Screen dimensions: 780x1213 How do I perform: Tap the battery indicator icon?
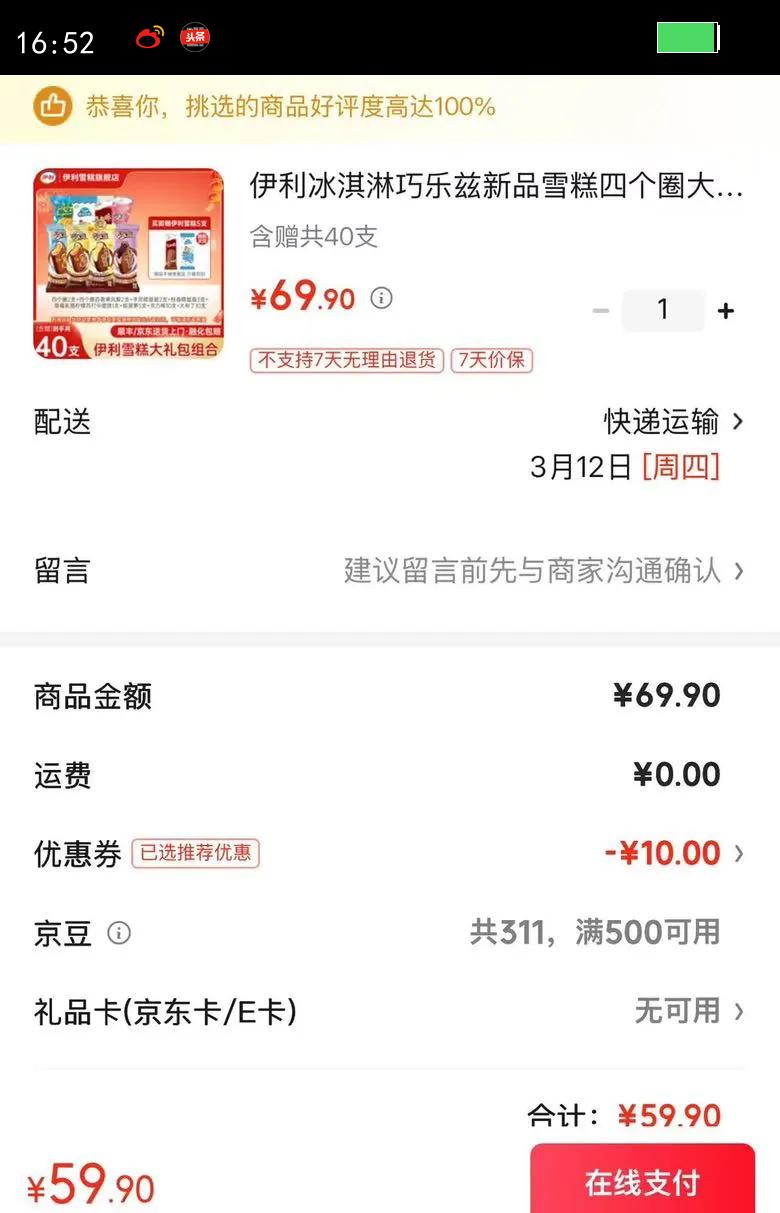(x=686, y=37)
